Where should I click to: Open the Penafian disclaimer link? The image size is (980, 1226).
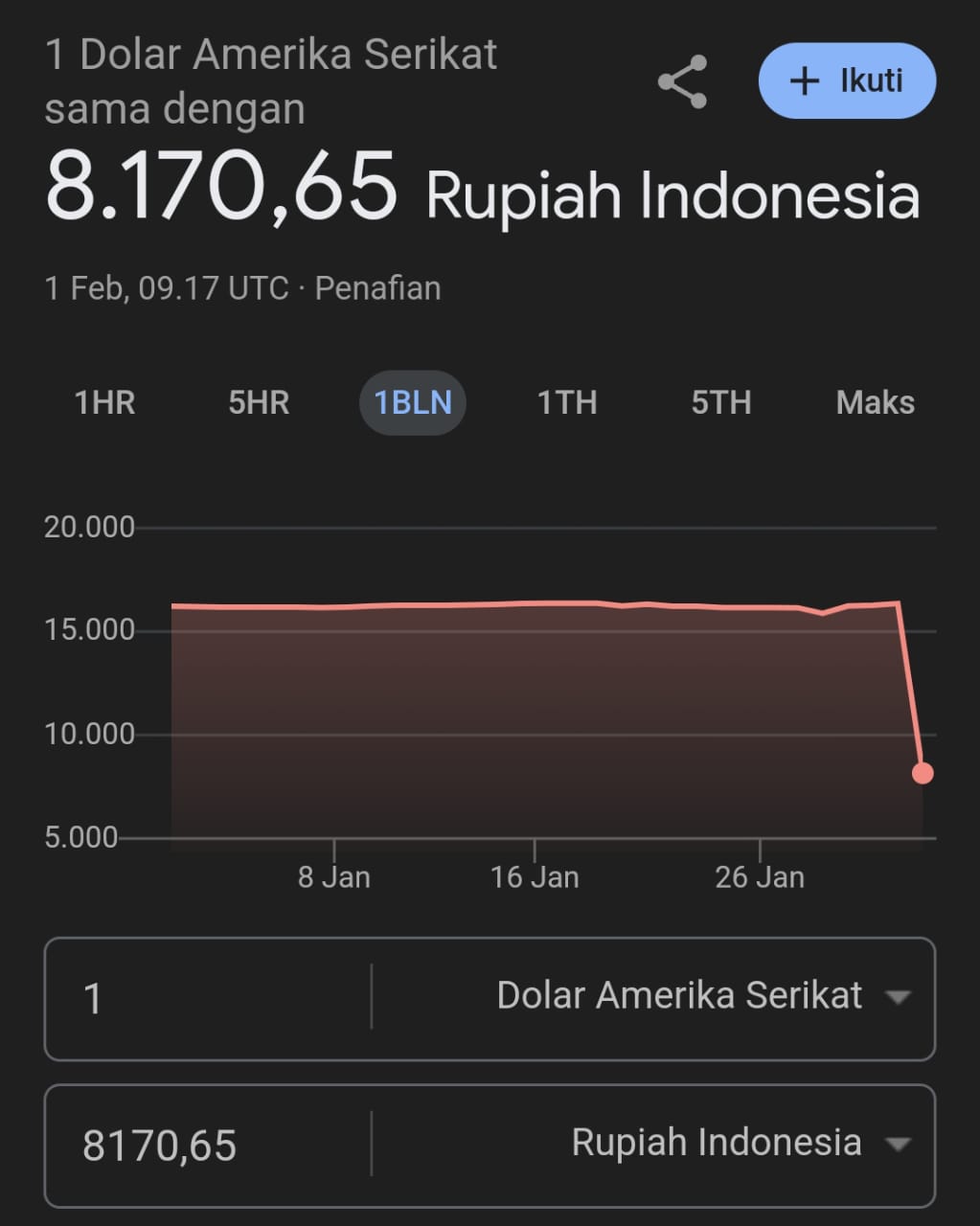coord(377,288)
